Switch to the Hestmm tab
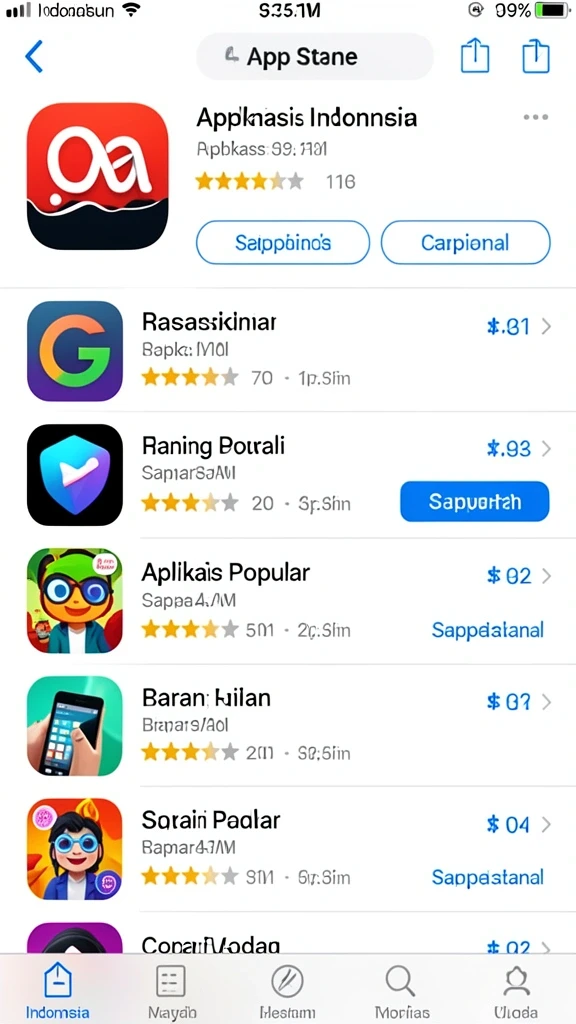 tap(287, 991)
